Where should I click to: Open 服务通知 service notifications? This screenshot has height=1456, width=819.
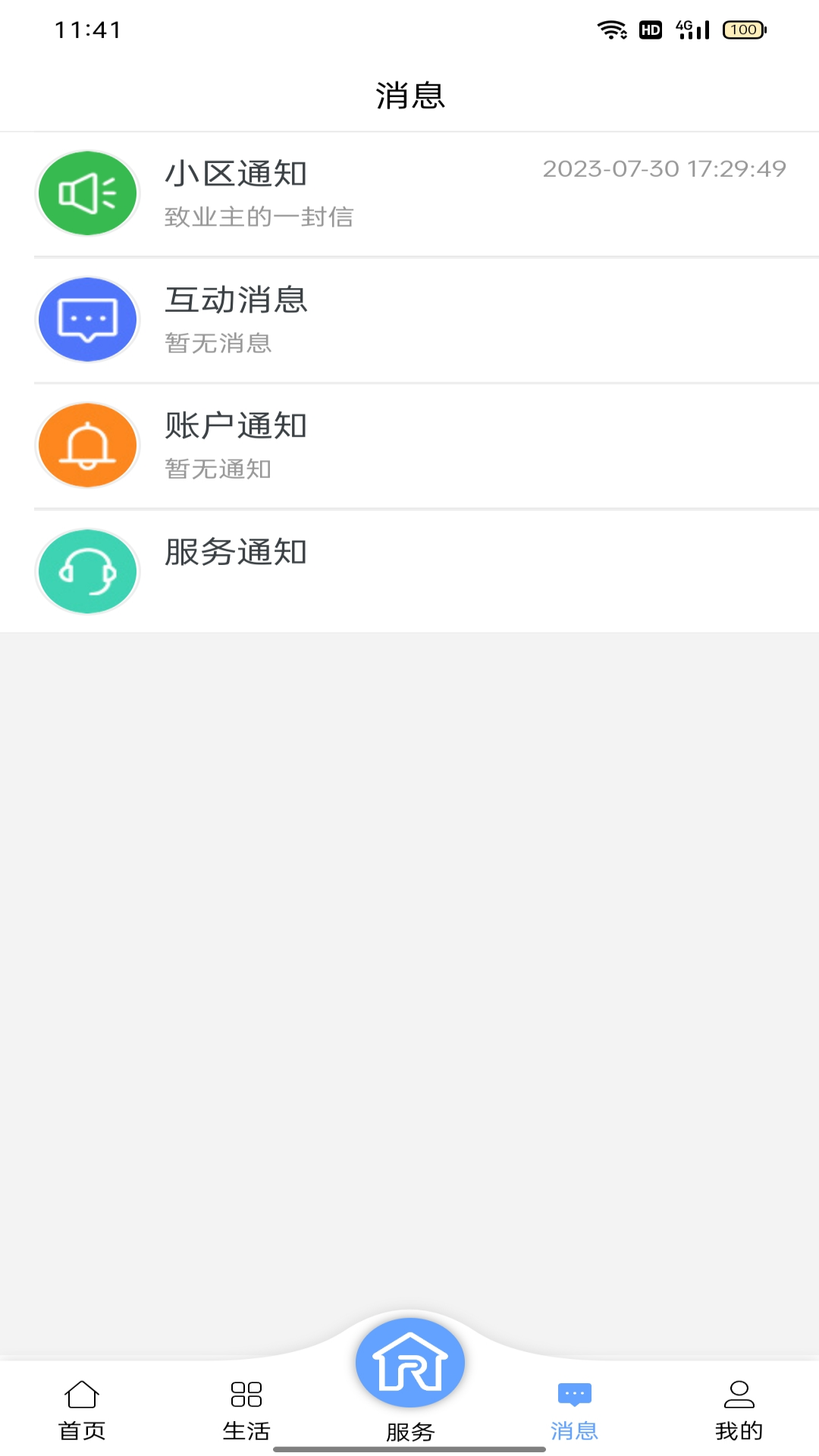click(409, 570)
